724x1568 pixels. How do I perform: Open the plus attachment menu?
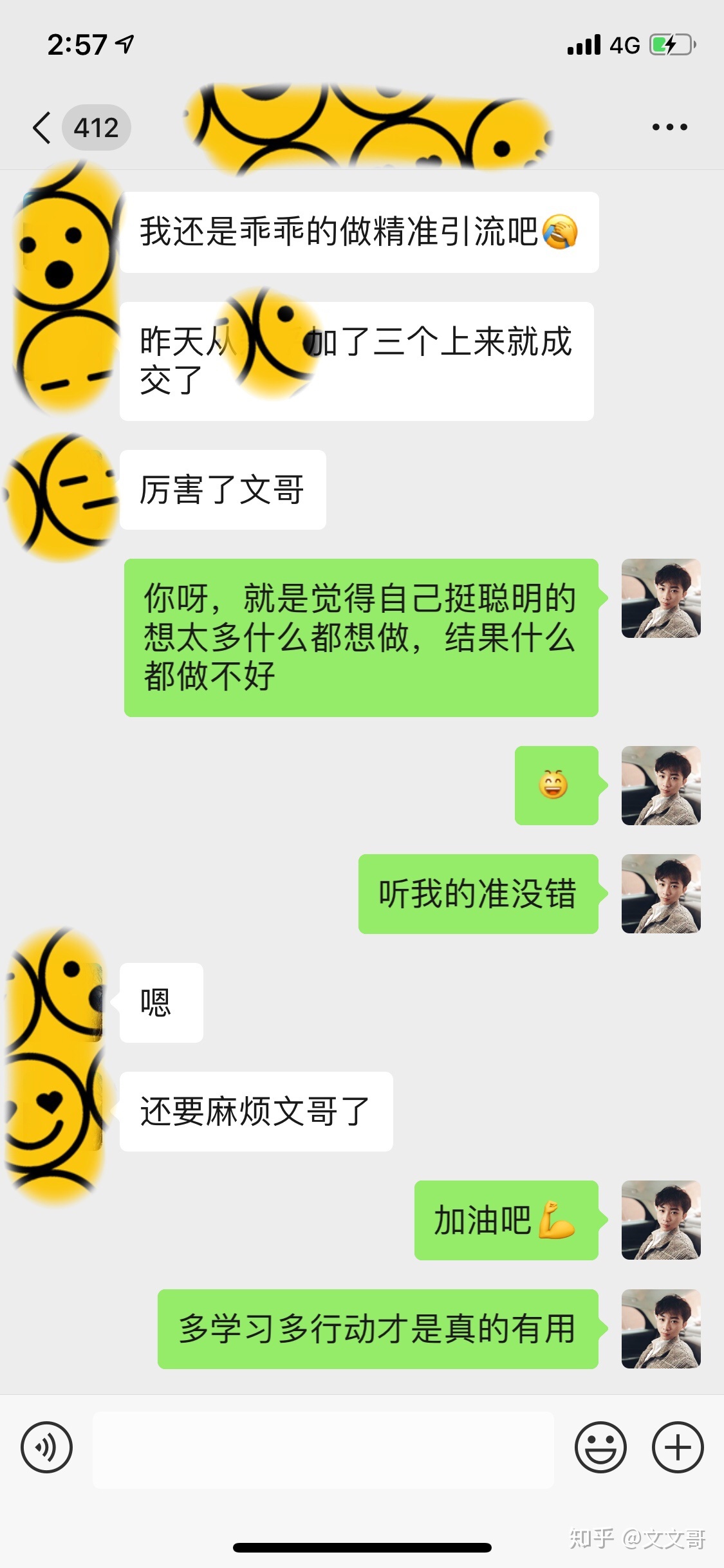678,1448
